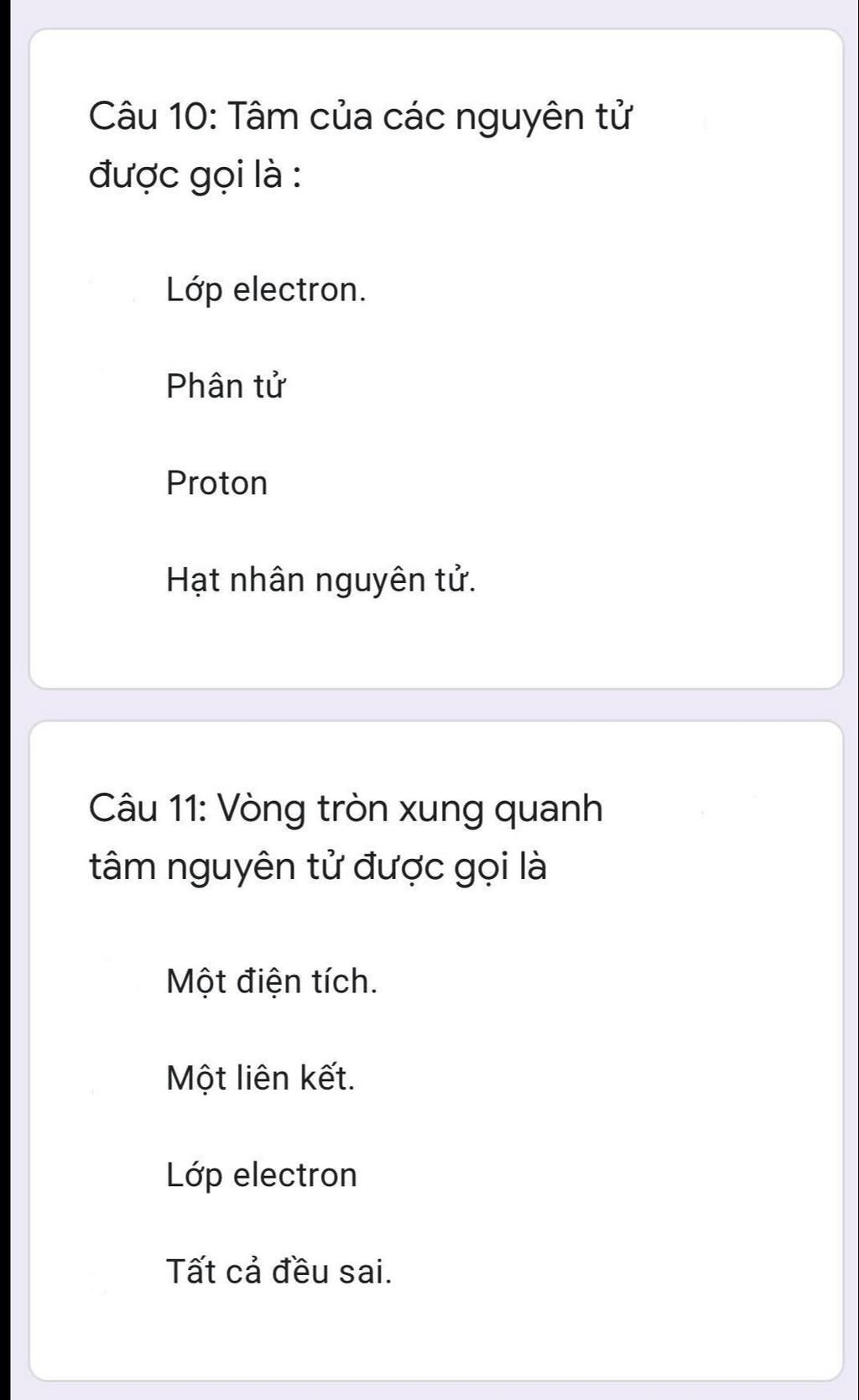Pick the 'Proton' option
This screenshot has height=1400, width=859.
pyautogui.click(x=216, y=483)
